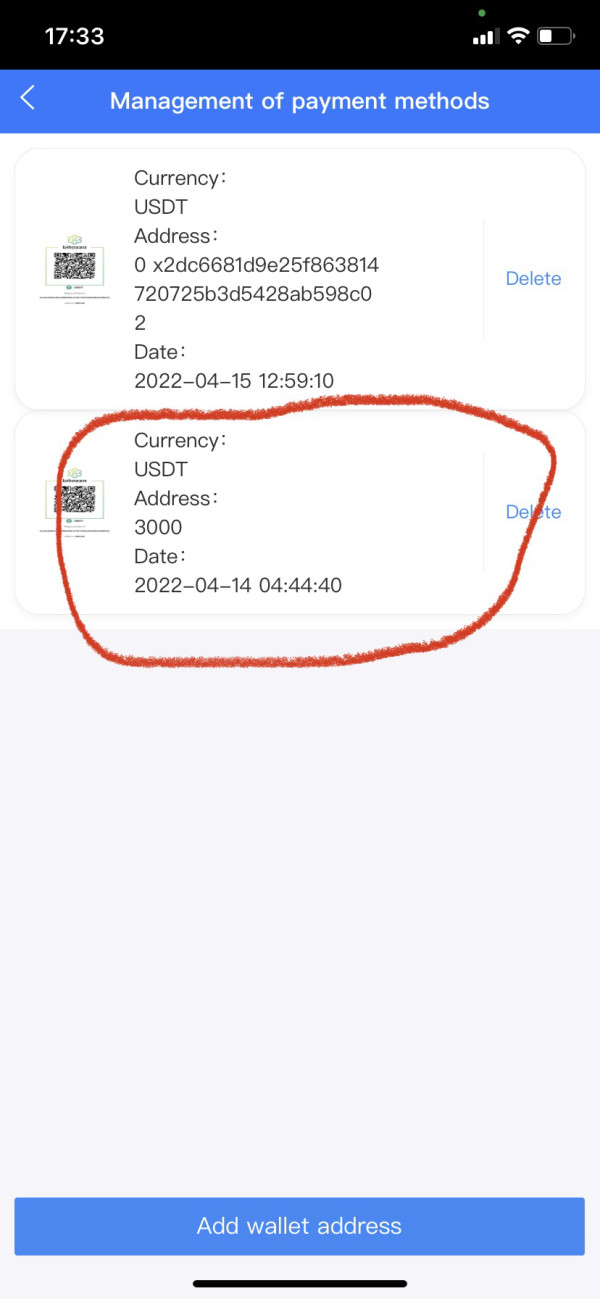Image resolution: width=600 pixels, height=1299 pixels.
Task: Go back using the top-left arrow
Action: click(28, 98)
